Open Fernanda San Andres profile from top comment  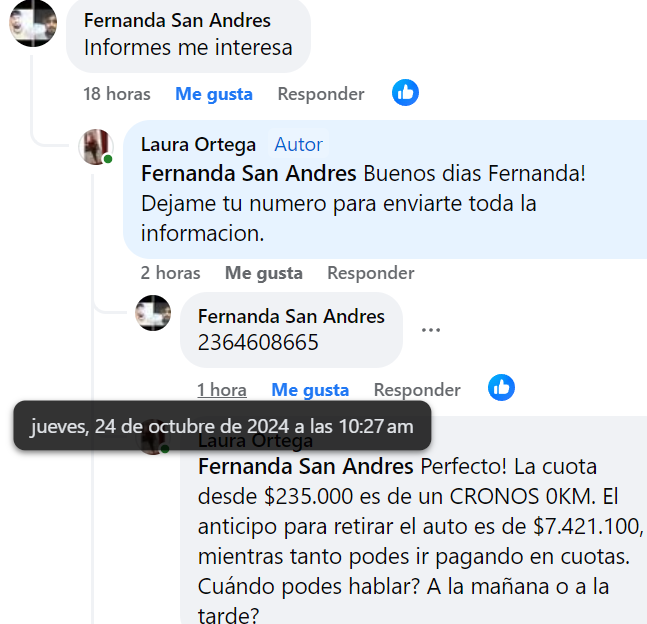[x=177, y=20]
